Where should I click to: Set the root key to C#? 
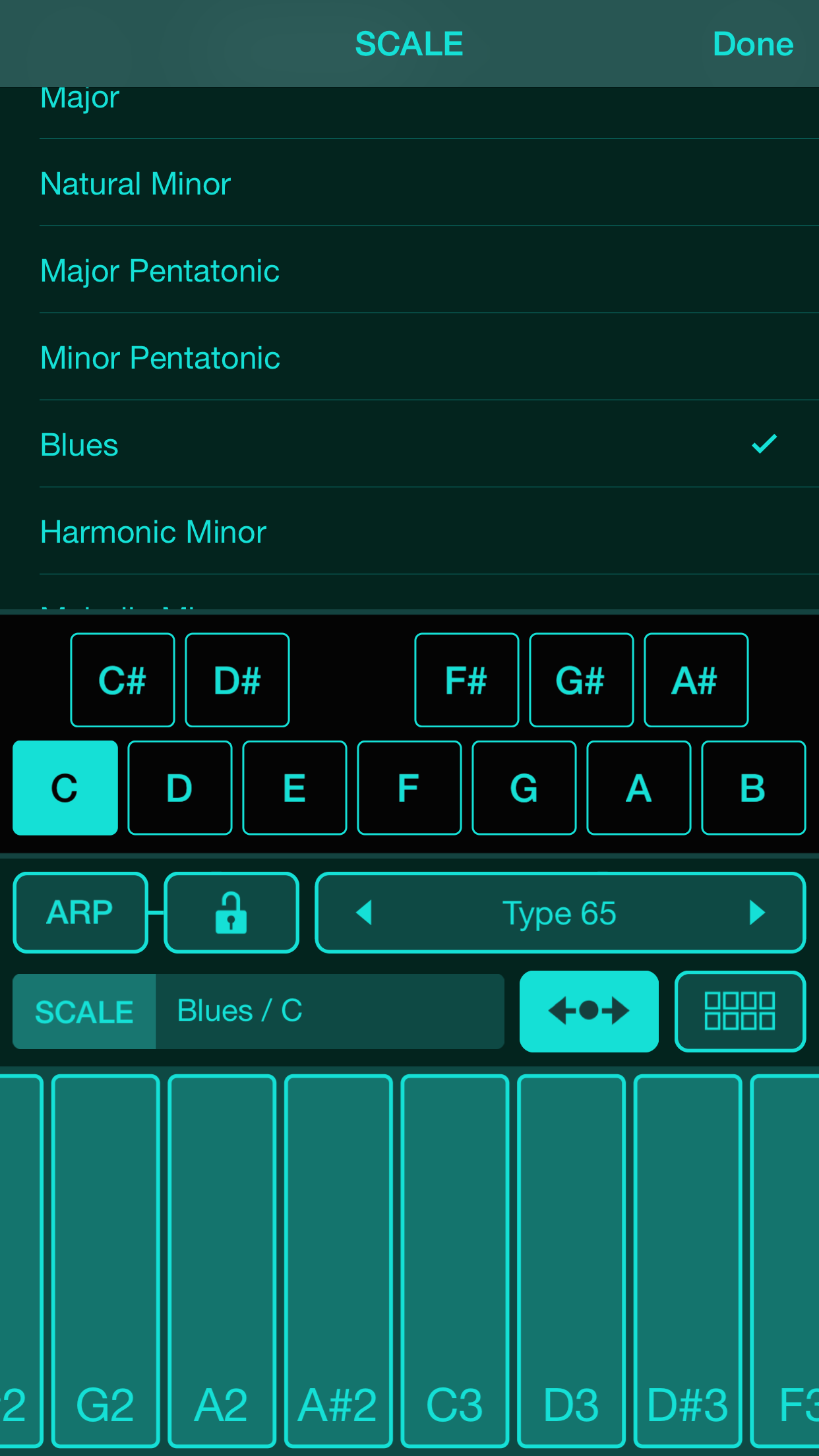click(123, 680)
